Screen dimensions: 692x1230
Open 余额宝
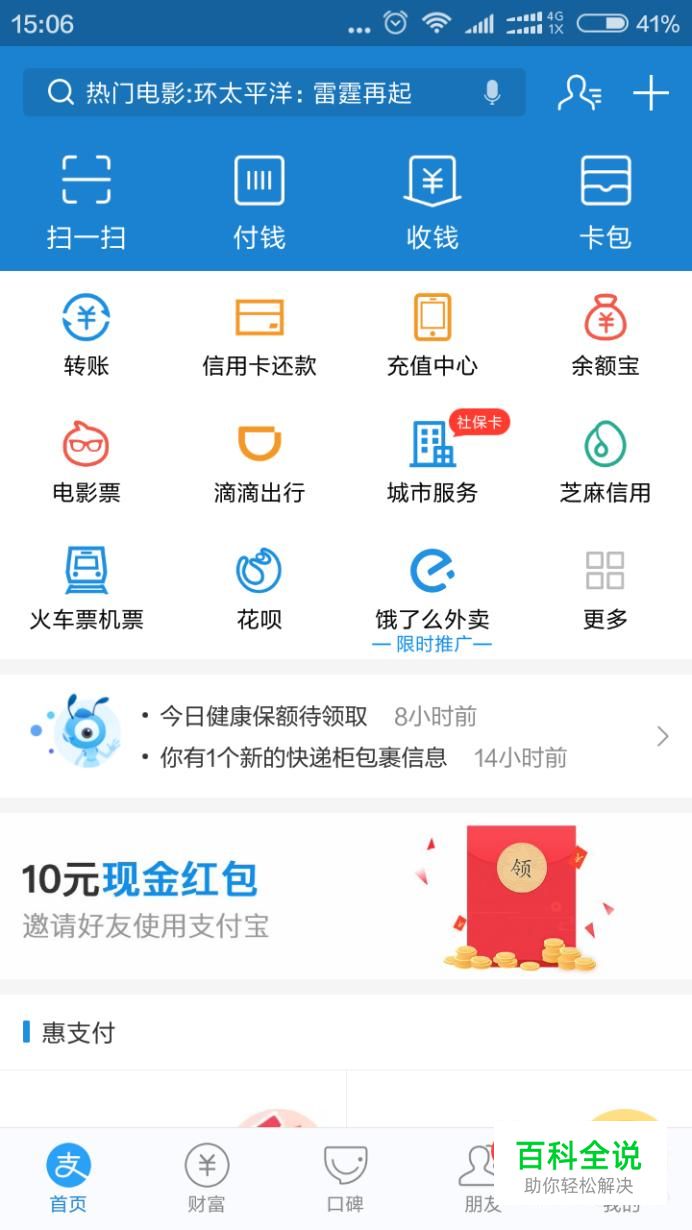(605, 335)
